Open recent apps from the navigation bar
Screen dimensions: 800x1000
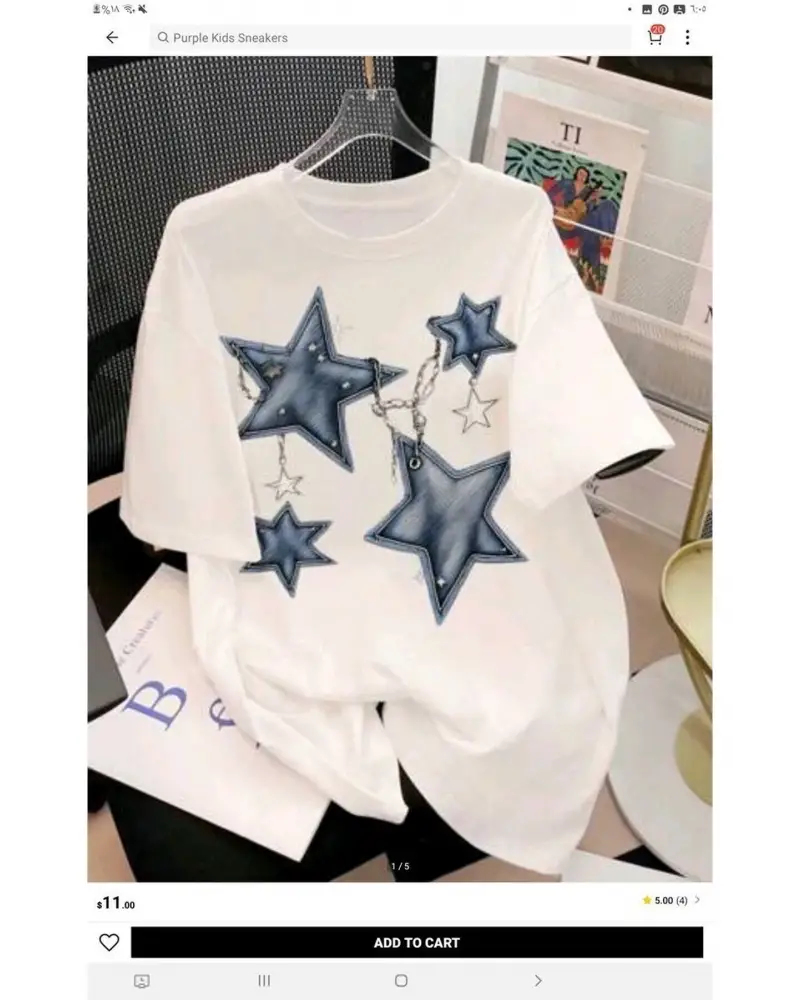click(x=264, y=981)
